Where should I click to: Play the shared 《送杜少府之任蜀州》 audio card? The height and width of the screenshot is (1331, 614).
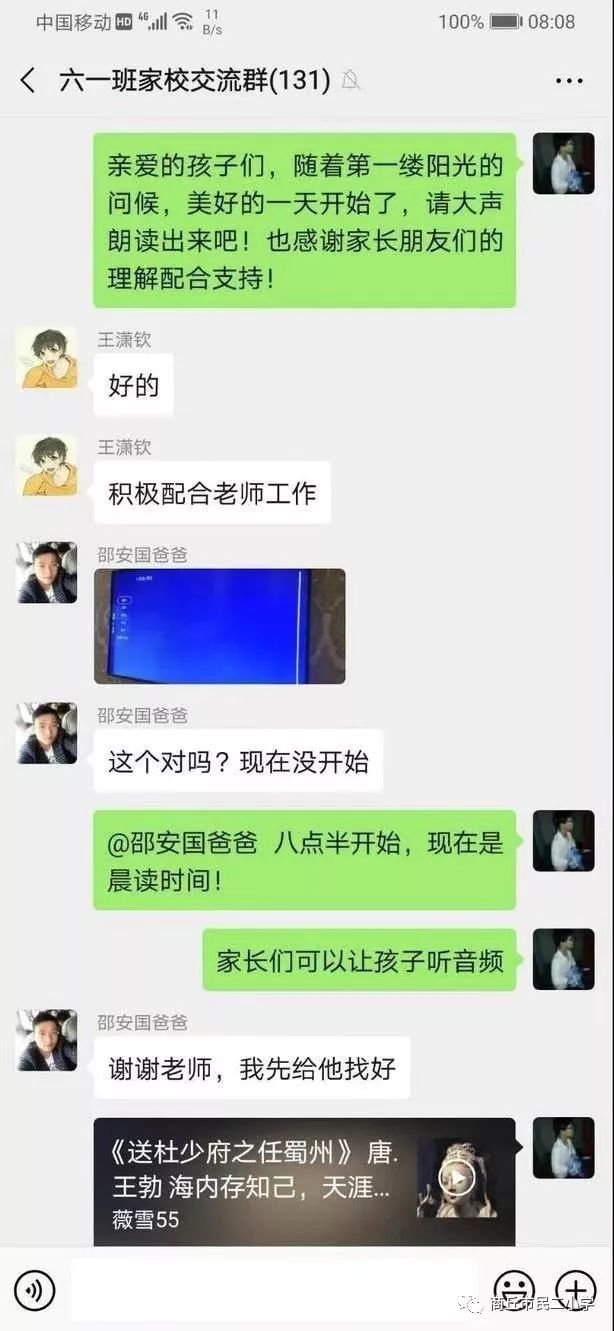[305, 1181]
